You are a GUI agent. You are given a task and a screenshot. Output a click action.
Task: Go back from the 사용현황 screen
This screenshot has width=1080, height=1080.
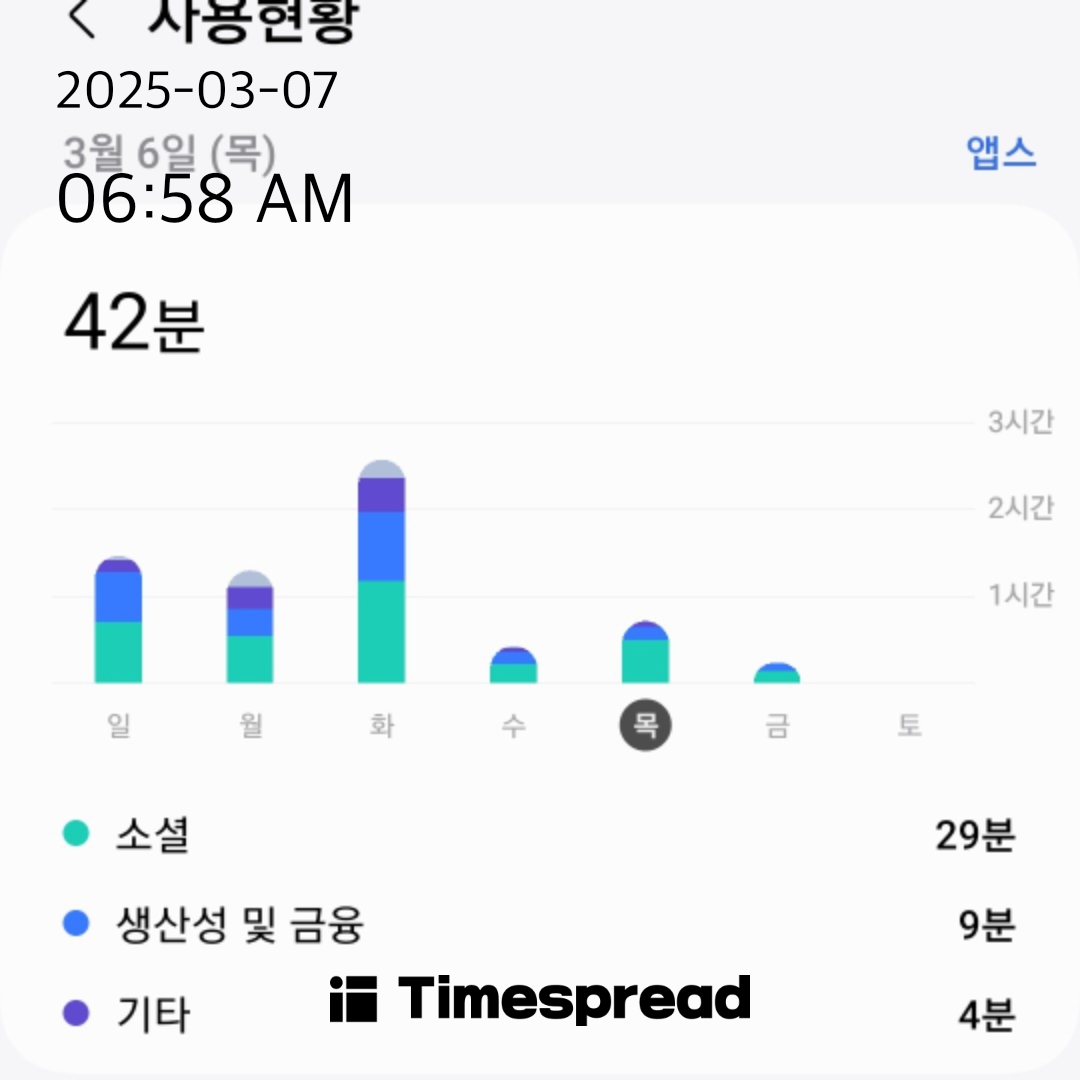click(82, 18)
